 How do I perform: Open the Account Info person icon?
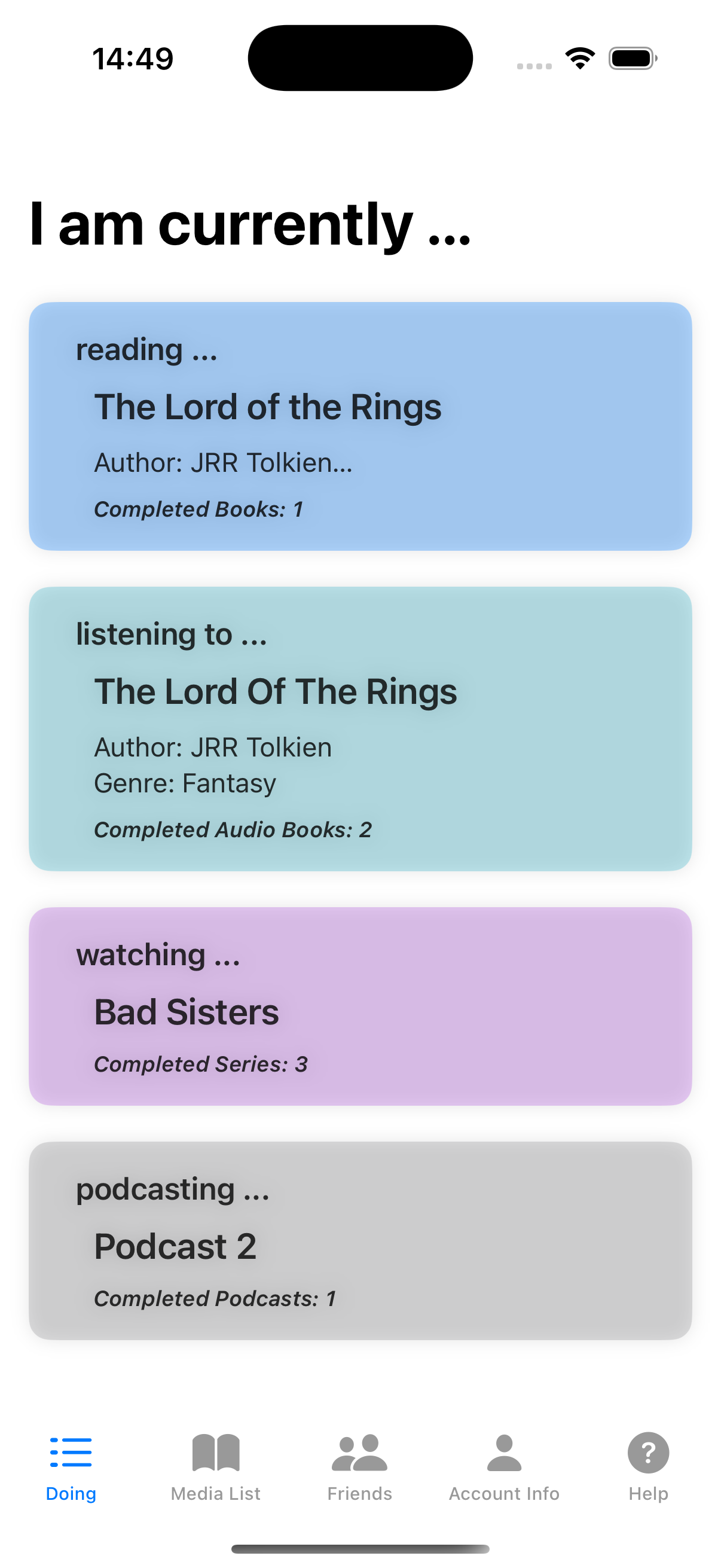504,1452
